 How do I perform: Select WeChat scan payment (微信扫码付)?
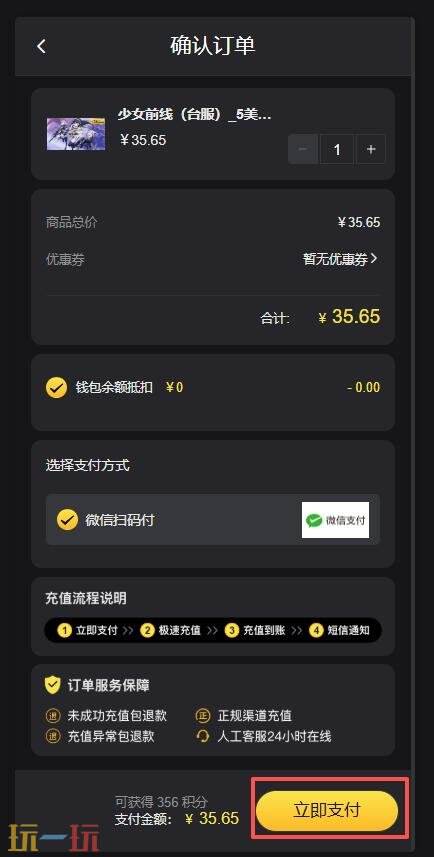213,520
